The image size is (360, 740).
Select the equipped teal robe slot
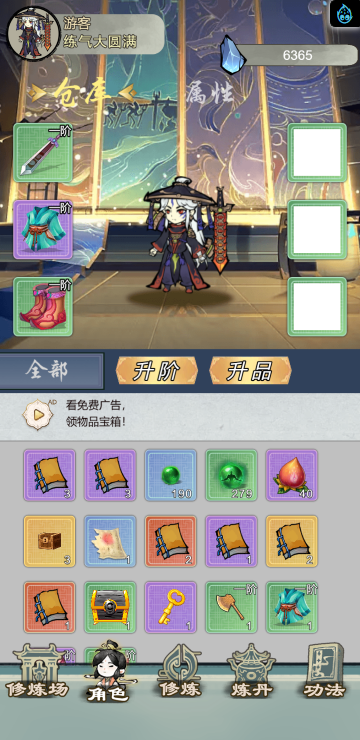point(43,230)
